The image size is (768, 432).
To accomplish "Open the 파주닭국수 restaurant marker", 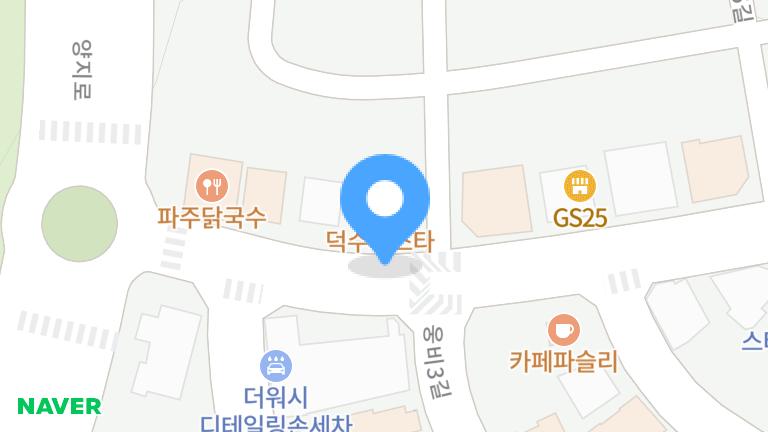I will point(212,185).
